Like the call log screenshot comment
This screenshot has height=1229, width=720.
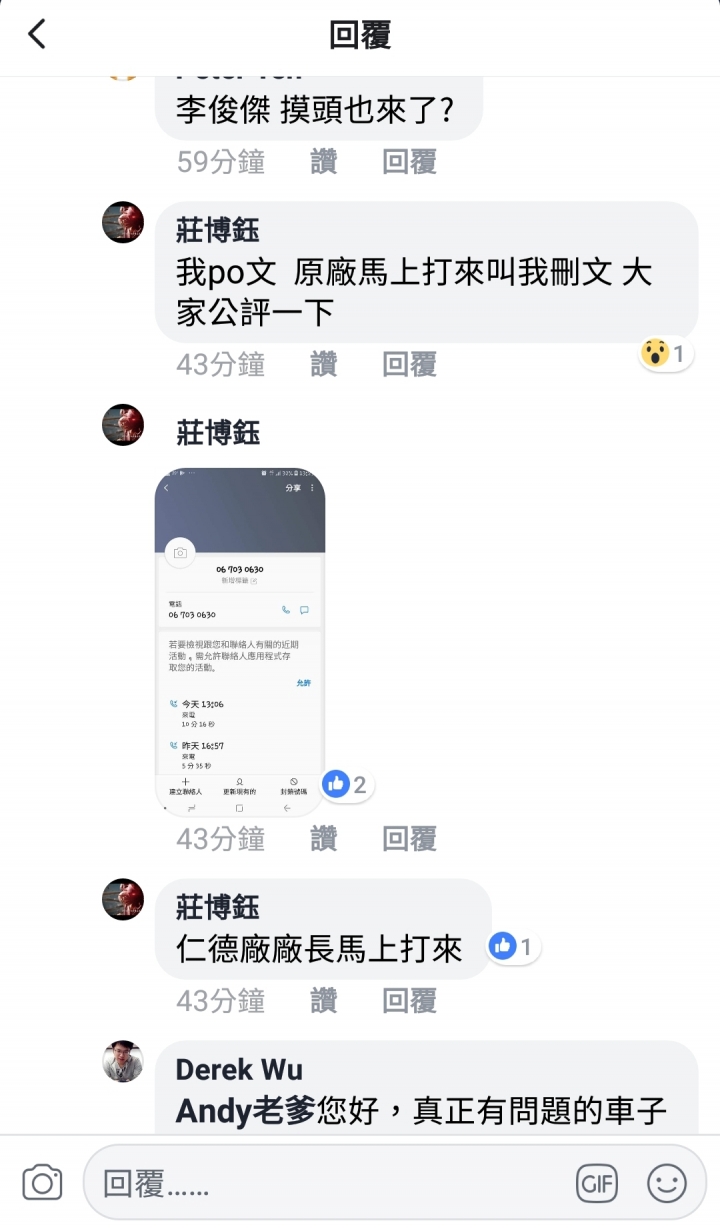tap(323, 838)
